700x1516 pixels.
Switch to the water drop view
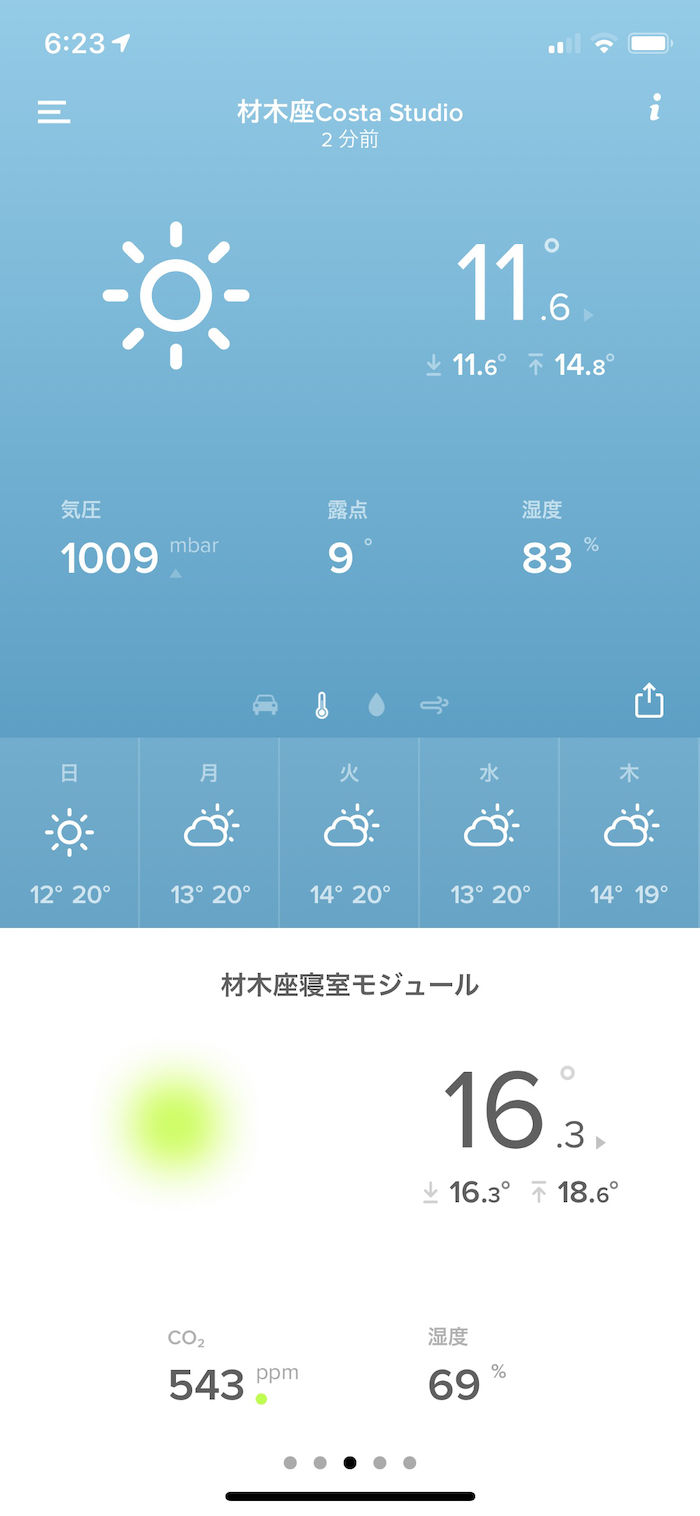[376, 706]
